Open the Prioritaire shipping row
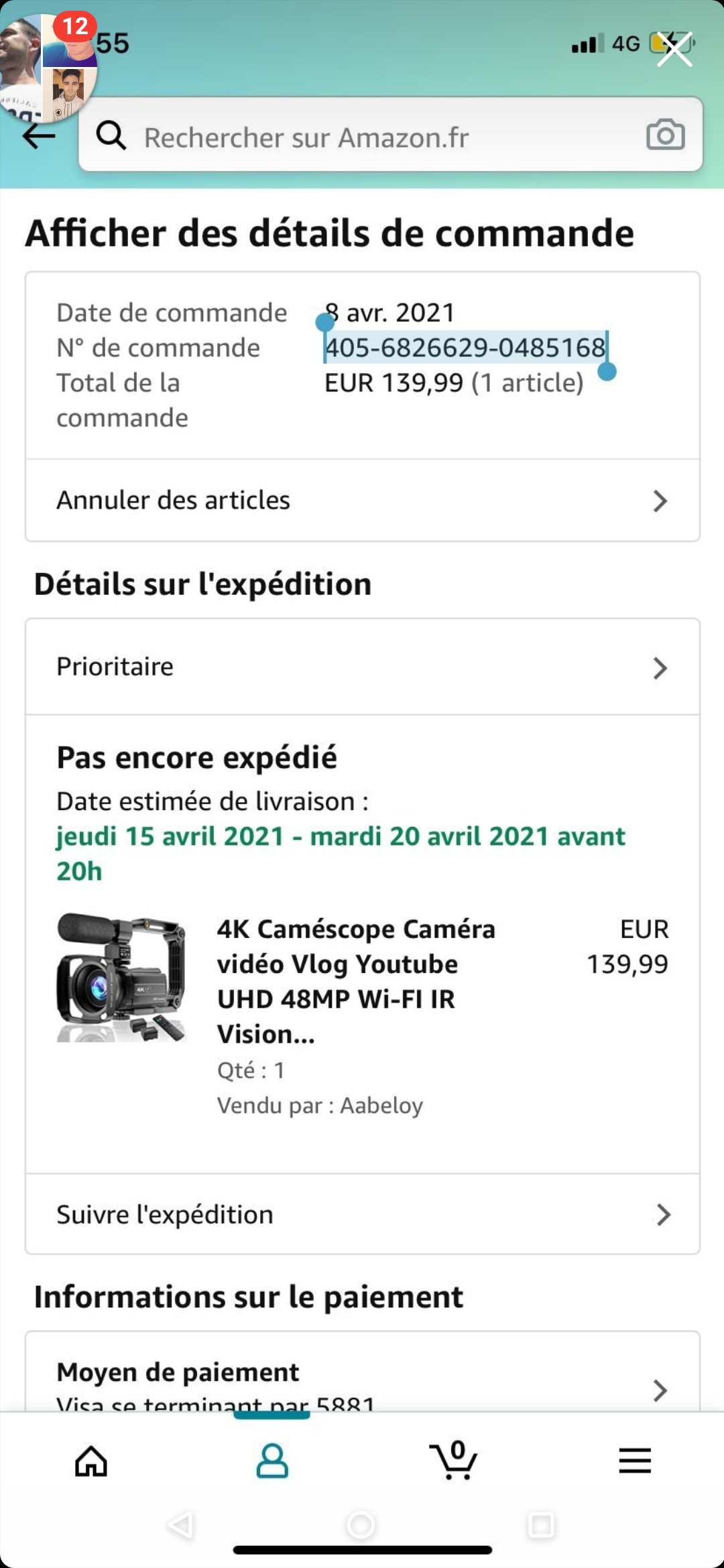The image size is (724, 1568). (x=362, y=667)
